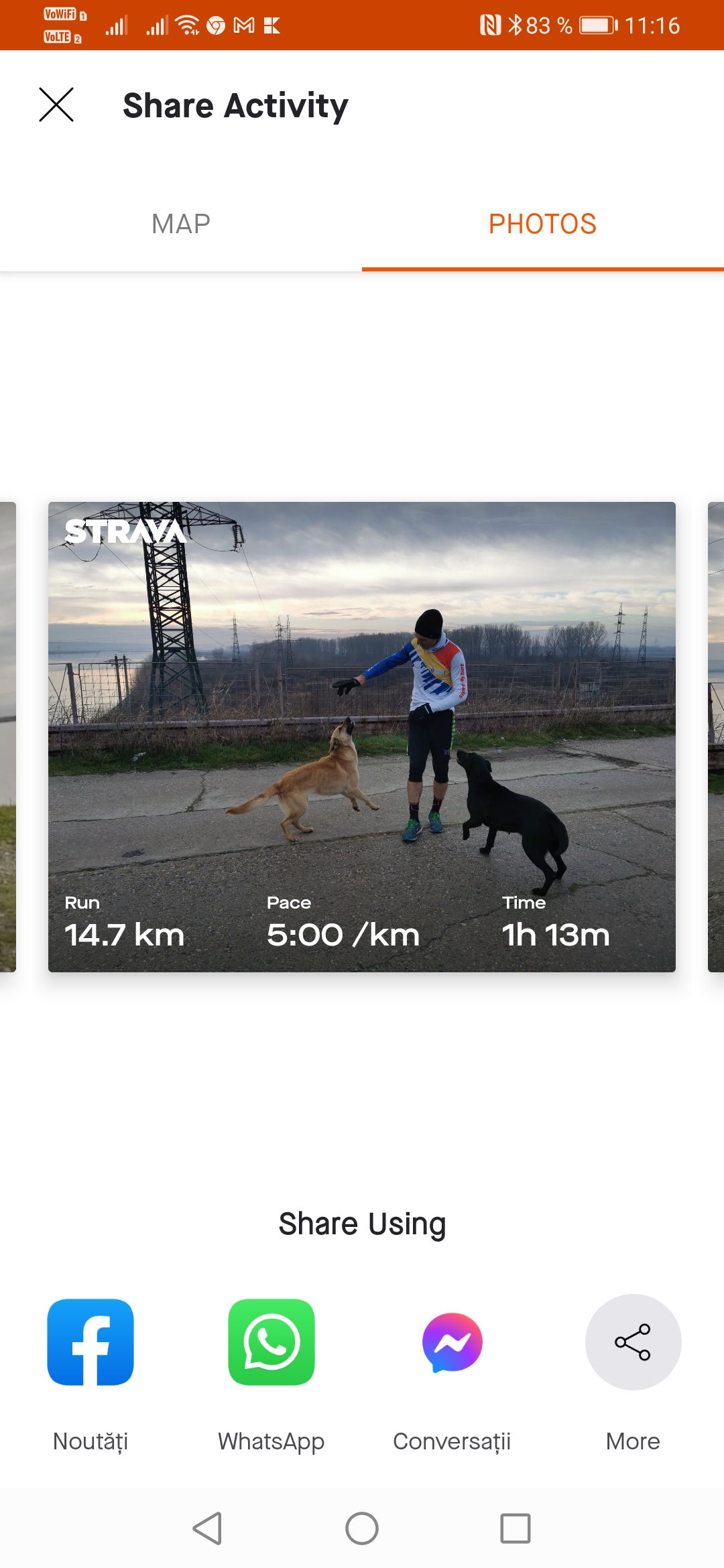Screen dimensions: 724x1568
Task: Switch to the MAP tab
Action: pos(181,224)
